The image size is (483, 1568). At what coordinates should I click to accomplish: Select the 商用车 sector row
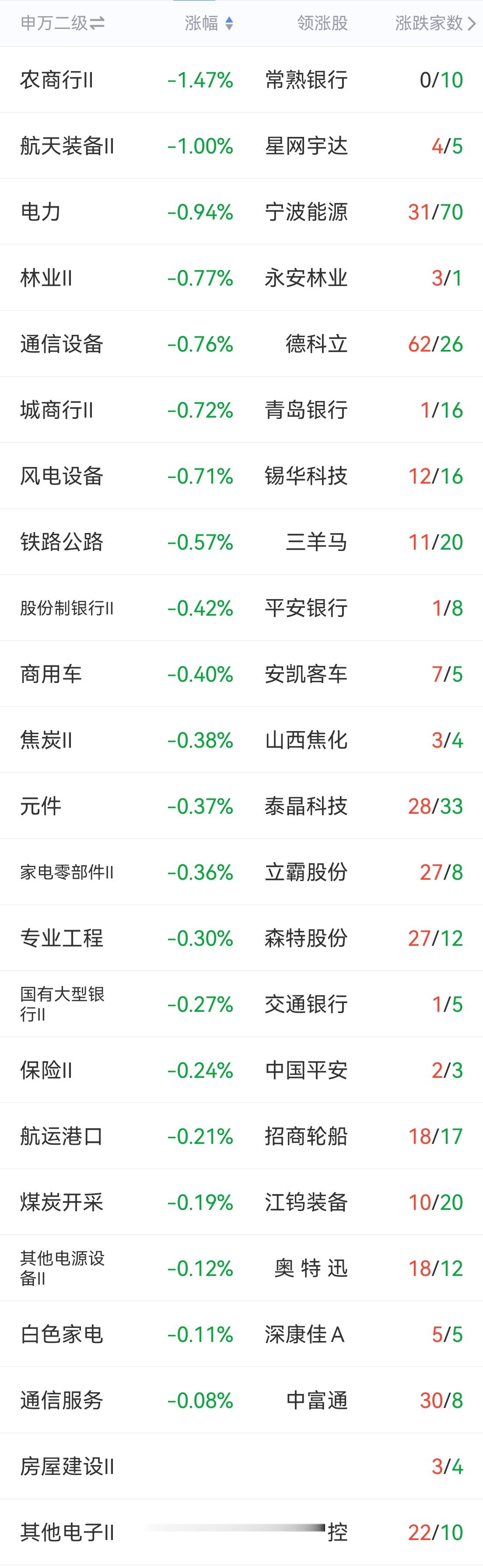coord(241,674)
